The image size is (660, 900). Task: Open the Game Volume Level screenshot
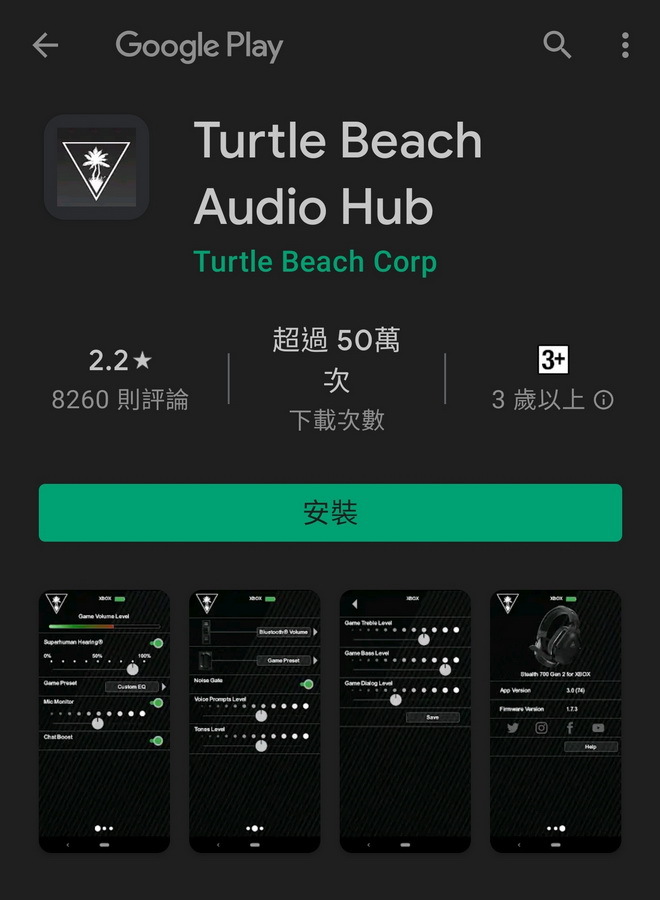click(104, 720)
